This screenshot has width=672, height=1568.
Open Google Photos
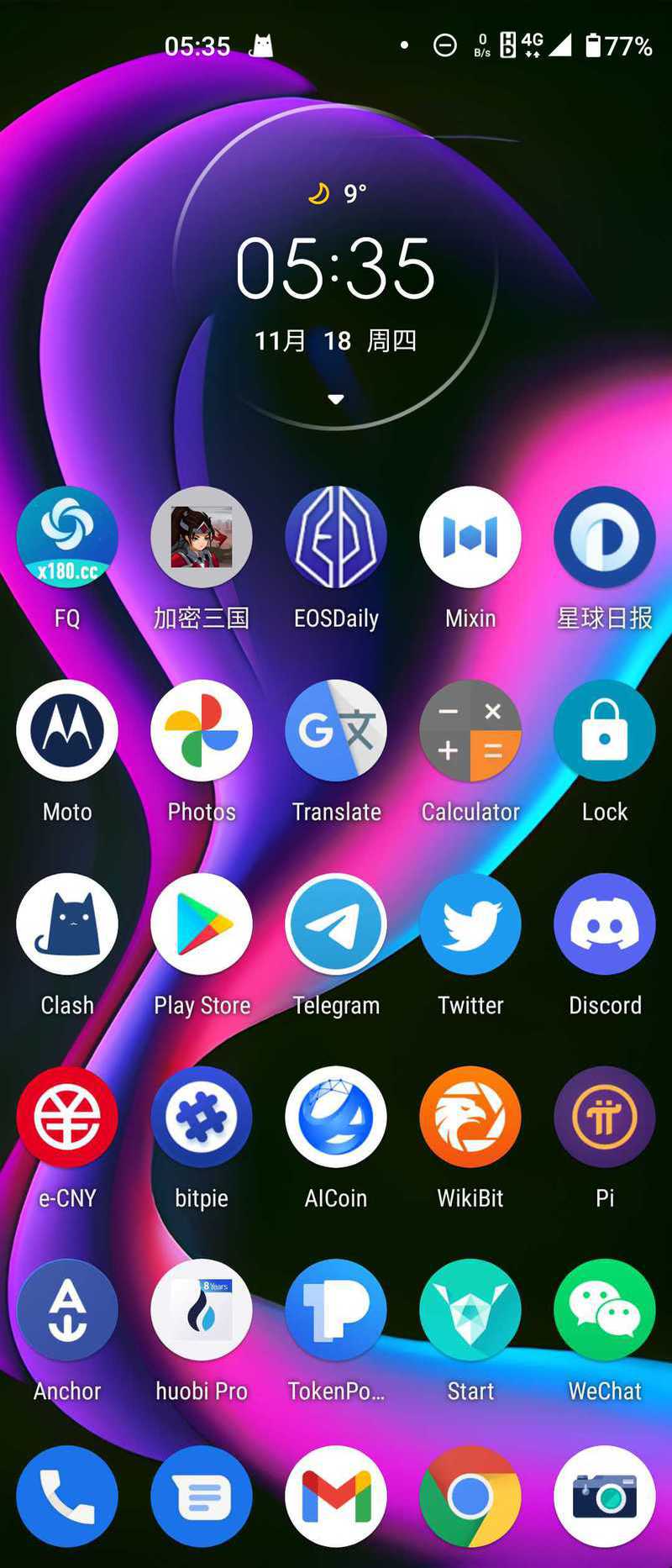point(202,730)
